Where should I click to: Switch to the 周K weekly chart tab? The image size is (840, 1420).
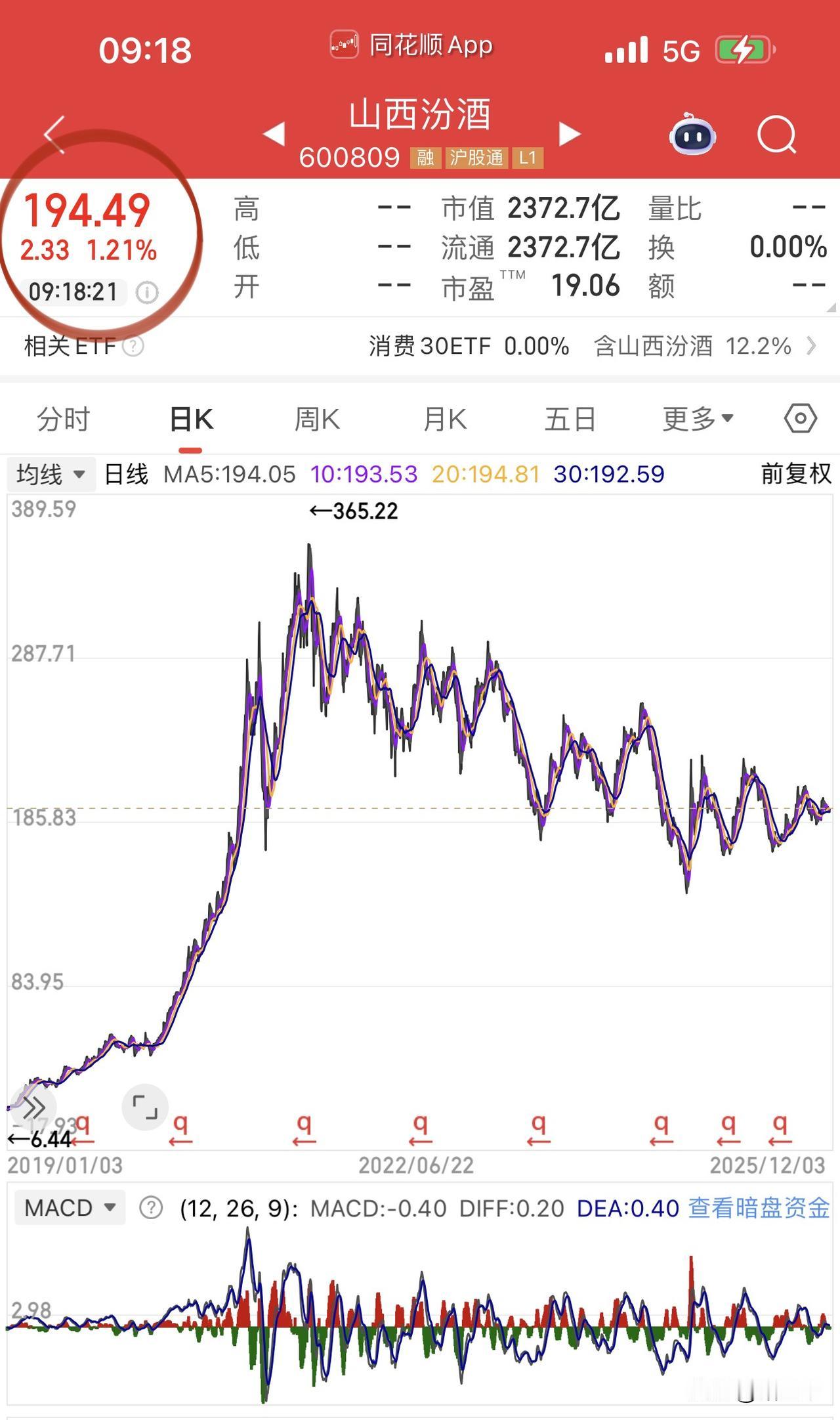(317, 418)
